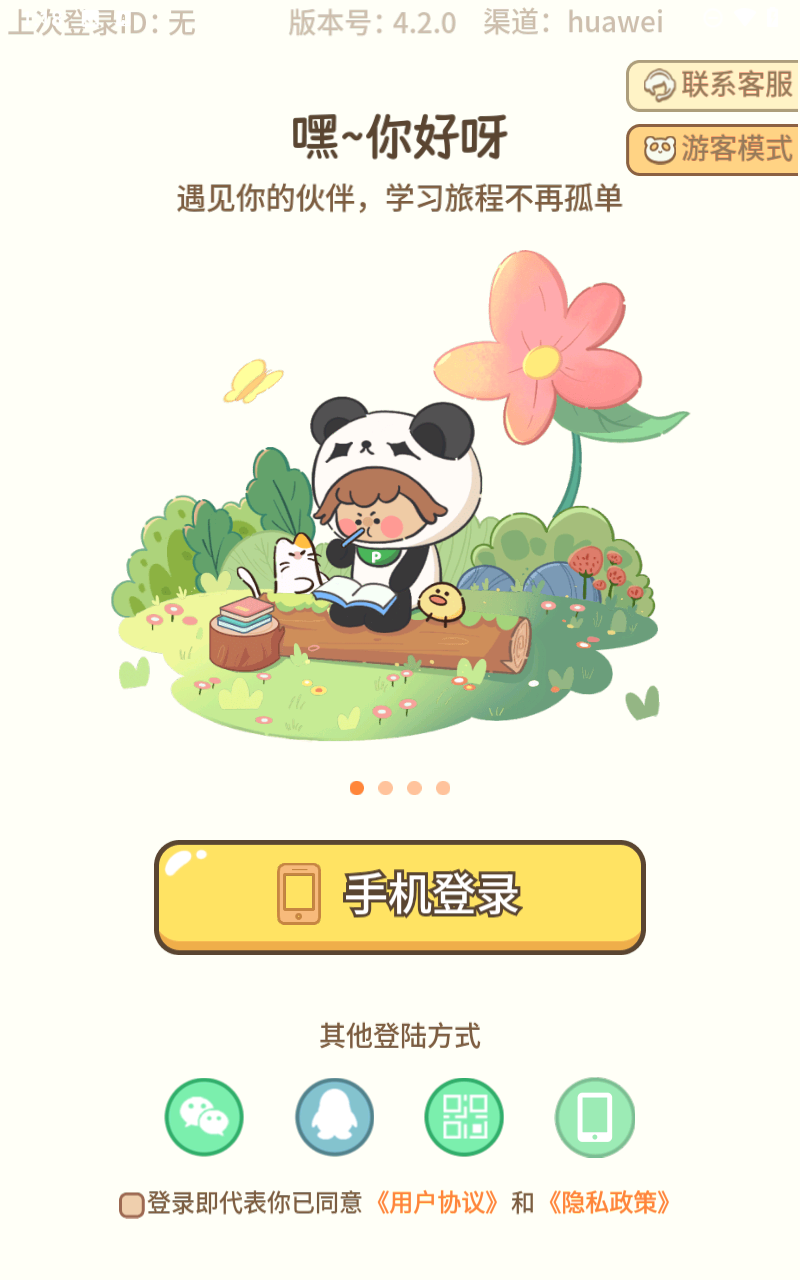Viewport: 800px width, 1280px height.
Task: Check the agreement consent checkbox
Action: [131, 1204]
